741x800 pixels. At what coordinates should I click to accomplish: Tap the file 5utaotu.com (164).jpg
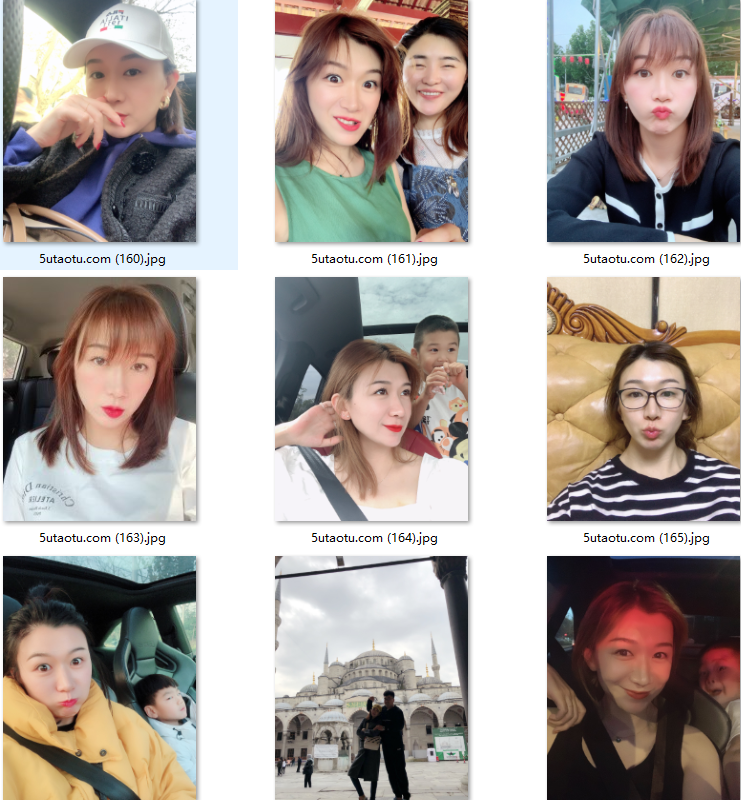[372, 399]
